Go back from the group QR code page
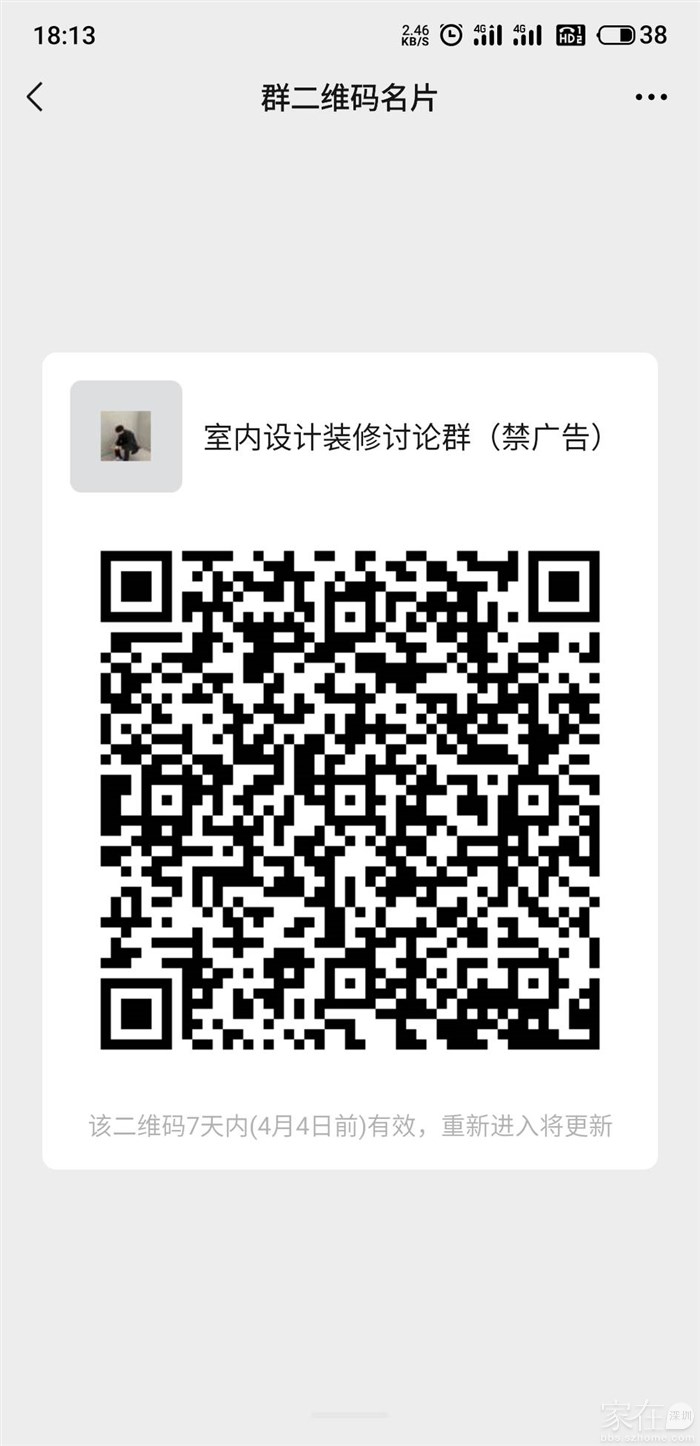 pyautogui.click(x=36, y=97)
